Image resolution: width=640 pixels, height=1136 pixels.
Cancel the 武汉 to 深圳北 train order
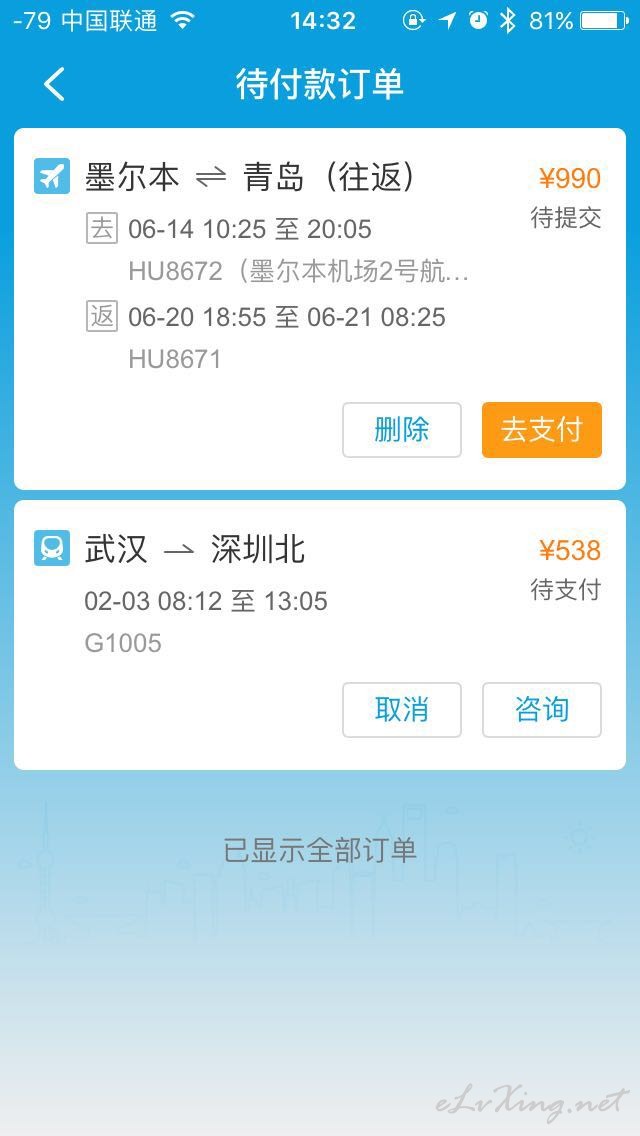401,710
